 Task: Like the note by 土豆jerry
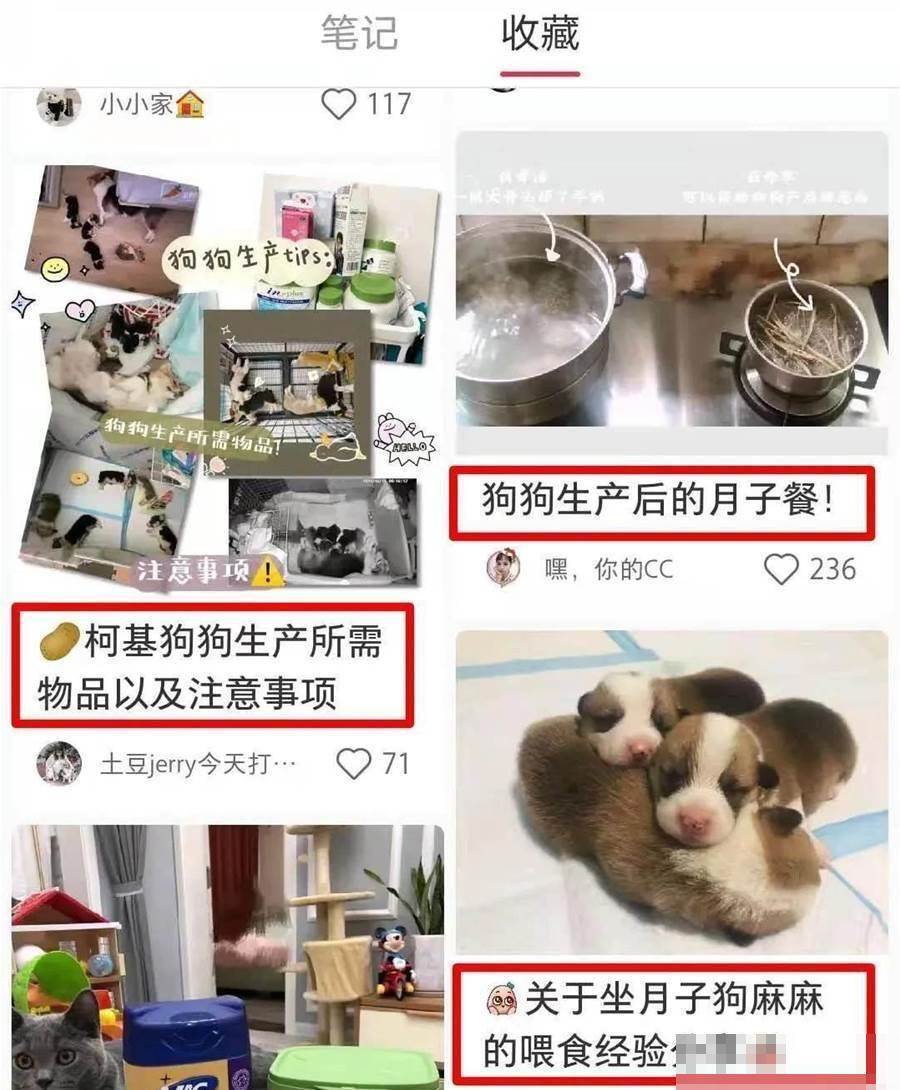[x=353, y=764]
